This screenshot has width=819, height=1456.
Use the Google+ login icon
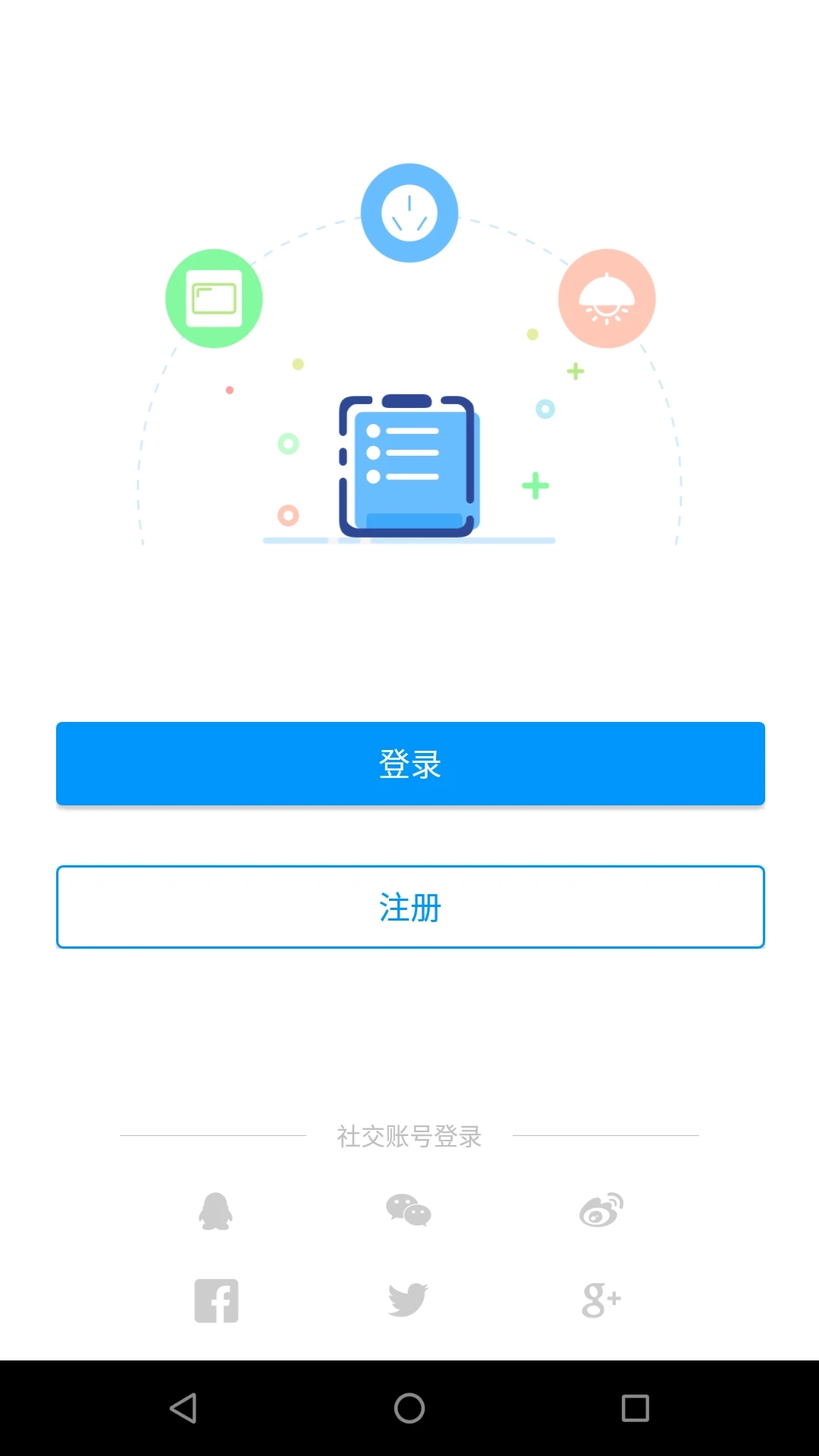[x=601, y=1301]
